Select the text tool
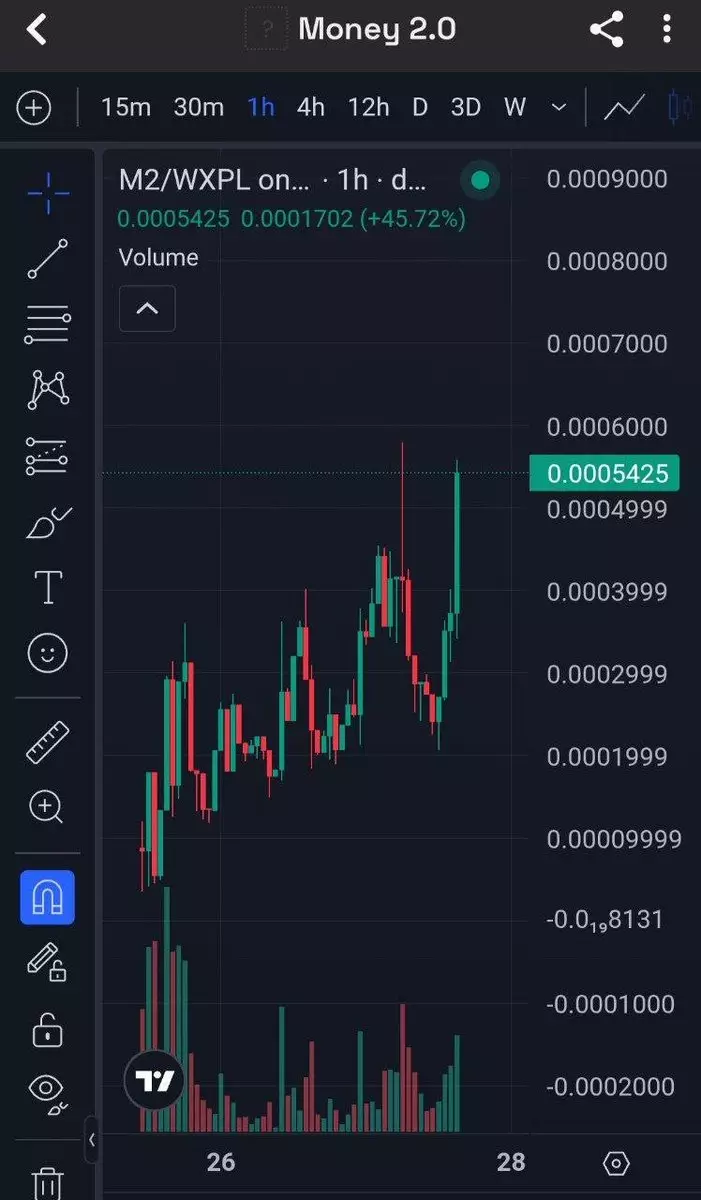Screen dimensions: 701x1200 pyautogui.click(x=48, y=588)
